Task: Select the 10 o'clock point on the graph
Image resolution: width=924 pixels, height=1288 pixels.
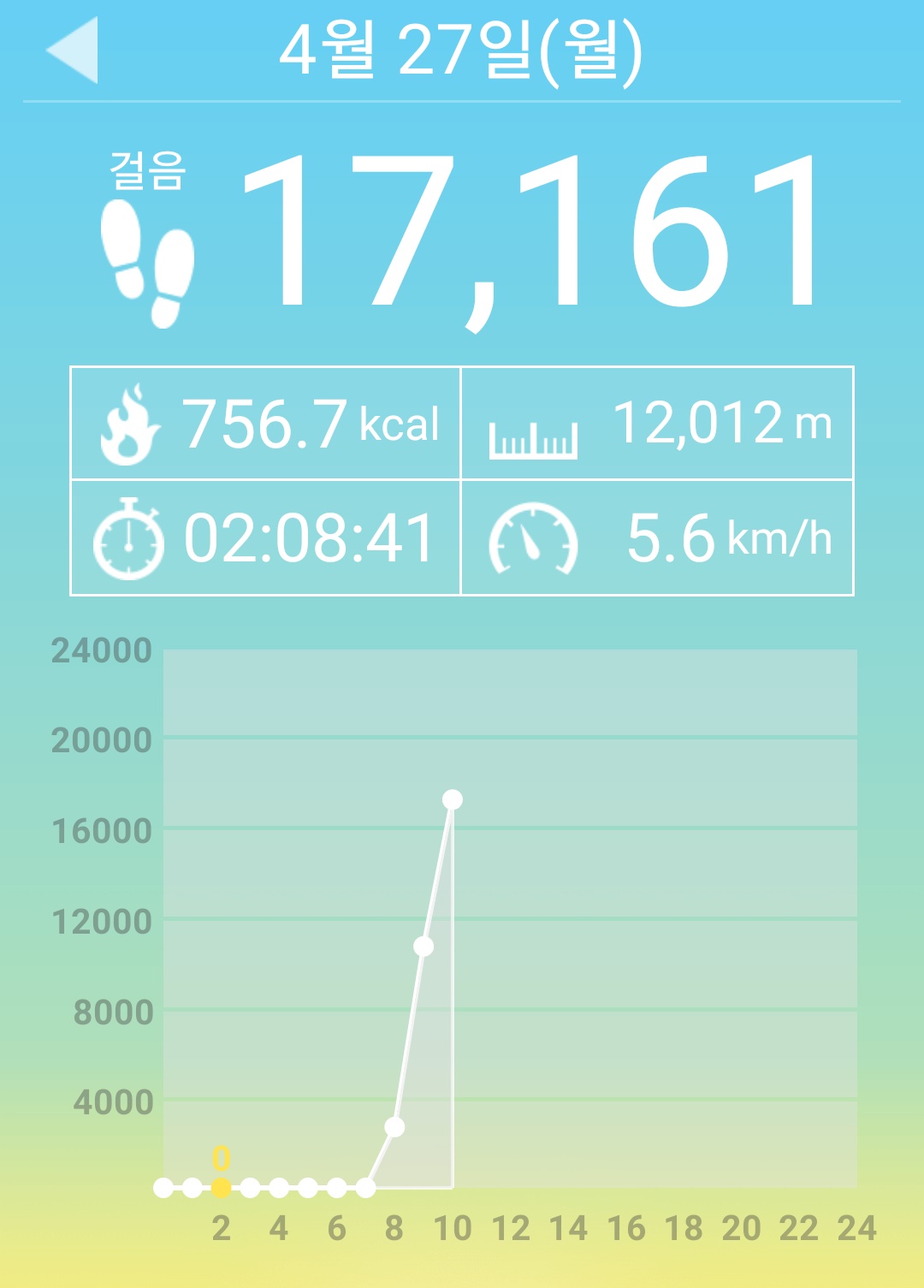Action: click(453, 799)
